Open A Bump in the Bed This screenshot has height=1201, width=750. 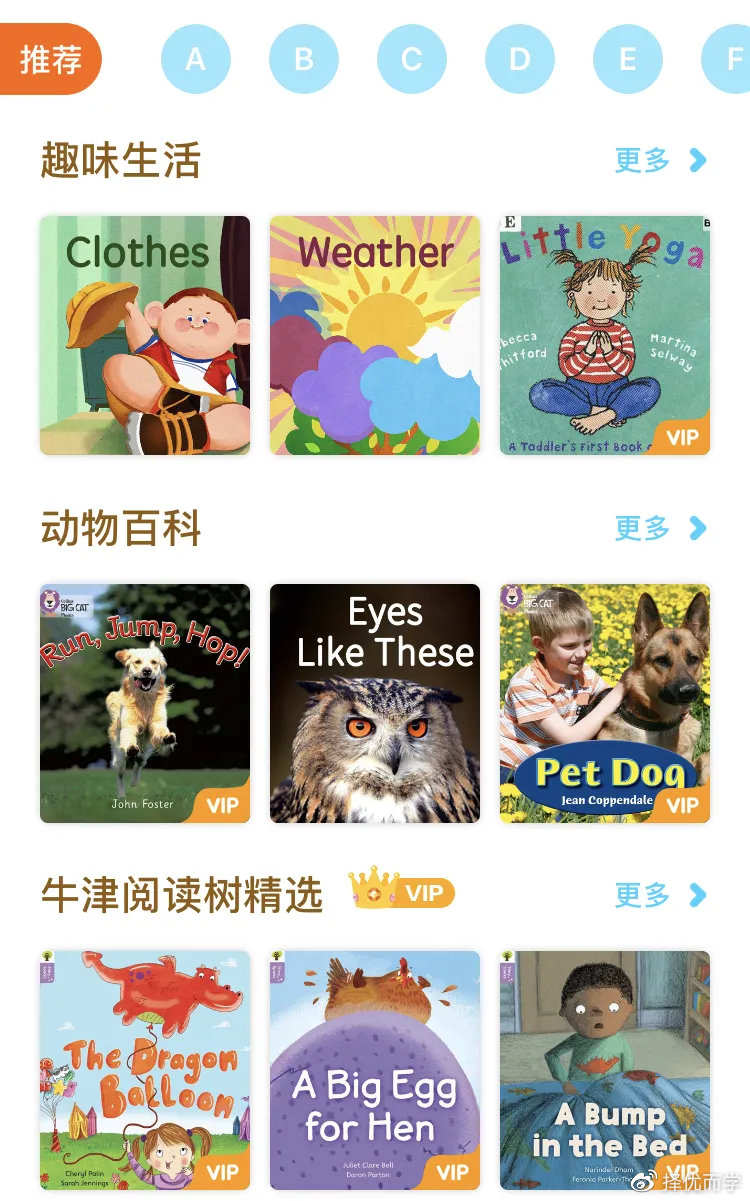tap(605, 1070)
